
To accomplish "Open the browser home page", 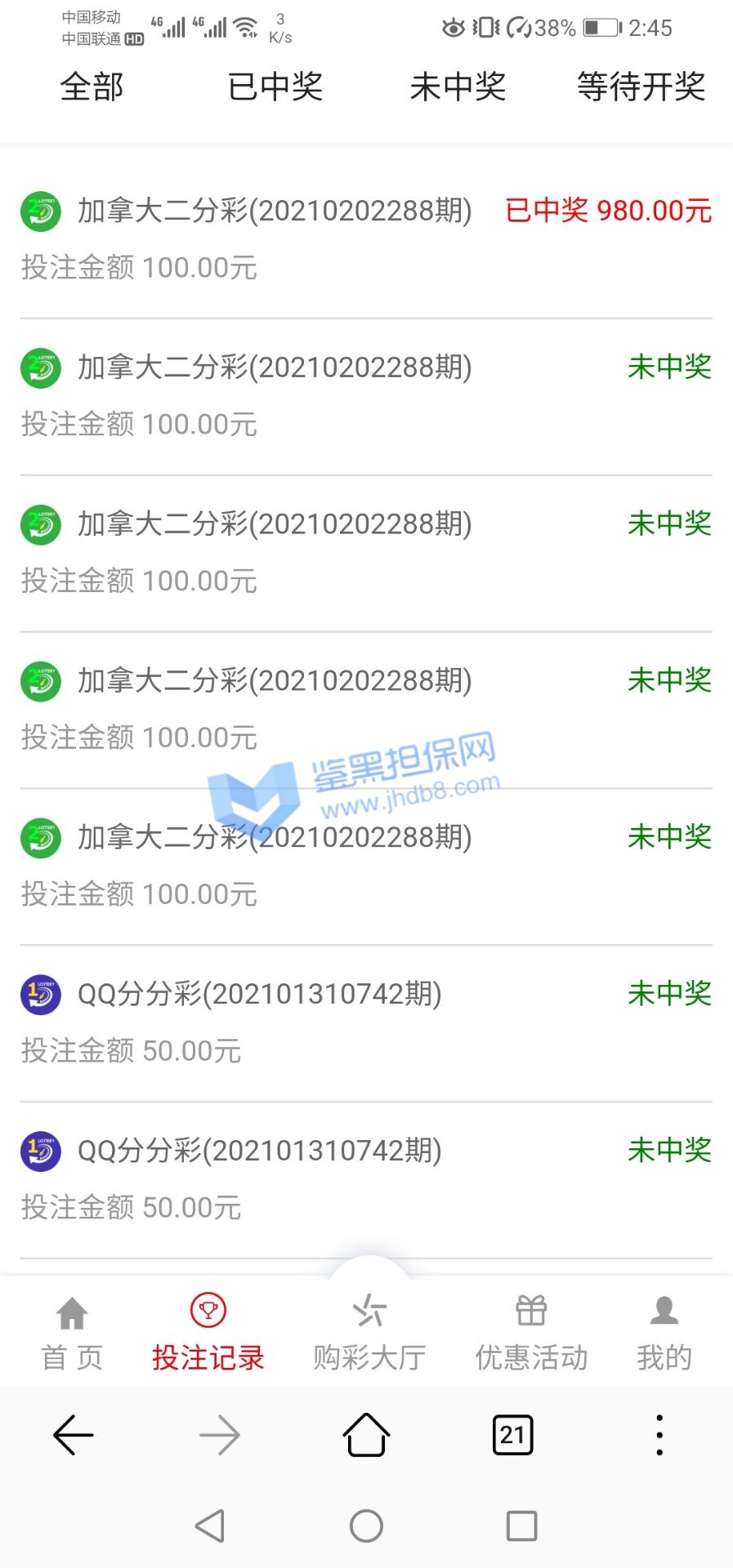I will (366, 1435).
